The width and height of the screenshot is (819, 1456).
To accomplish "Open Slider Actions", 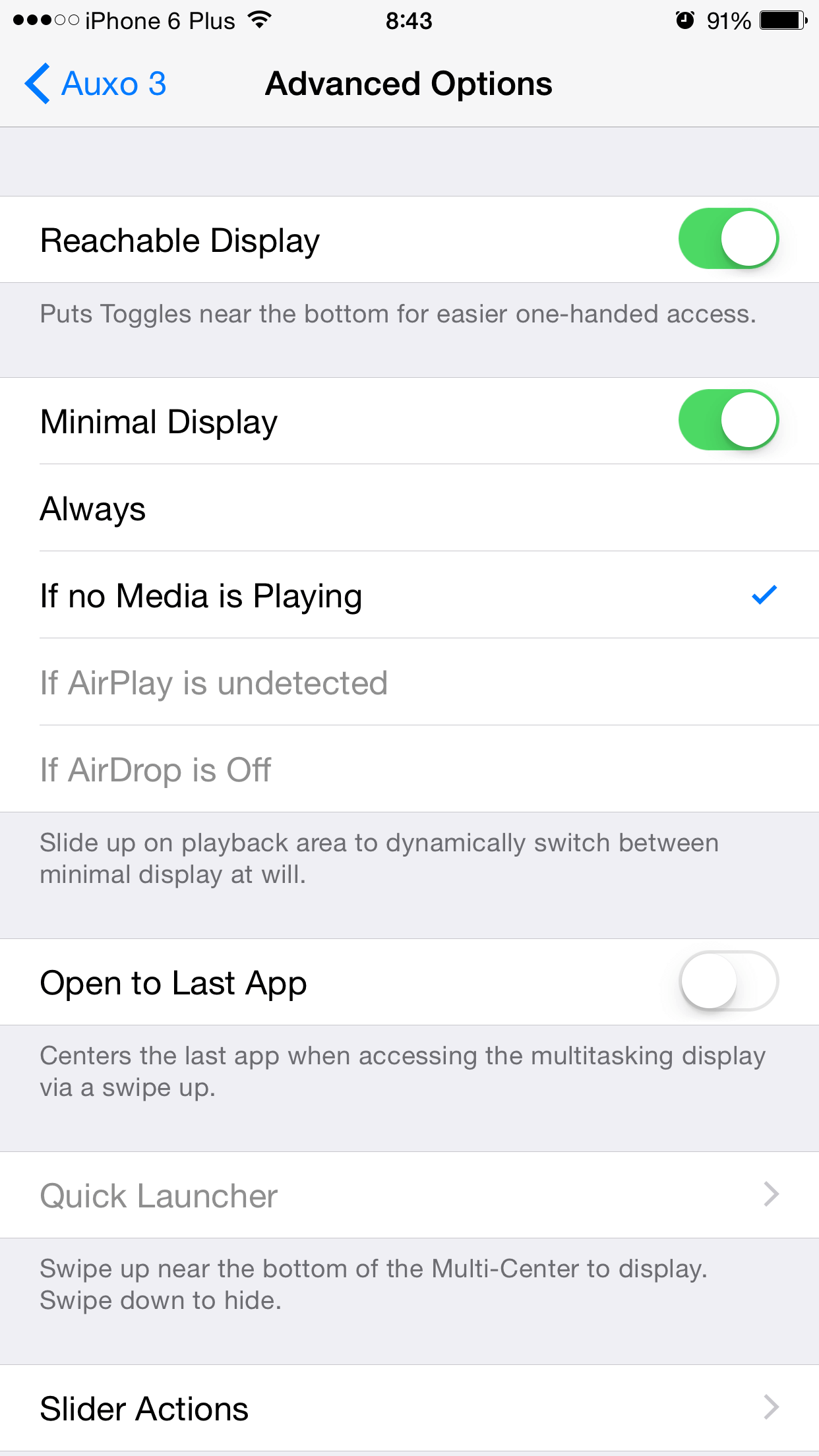I will [x=409, y=1408].
